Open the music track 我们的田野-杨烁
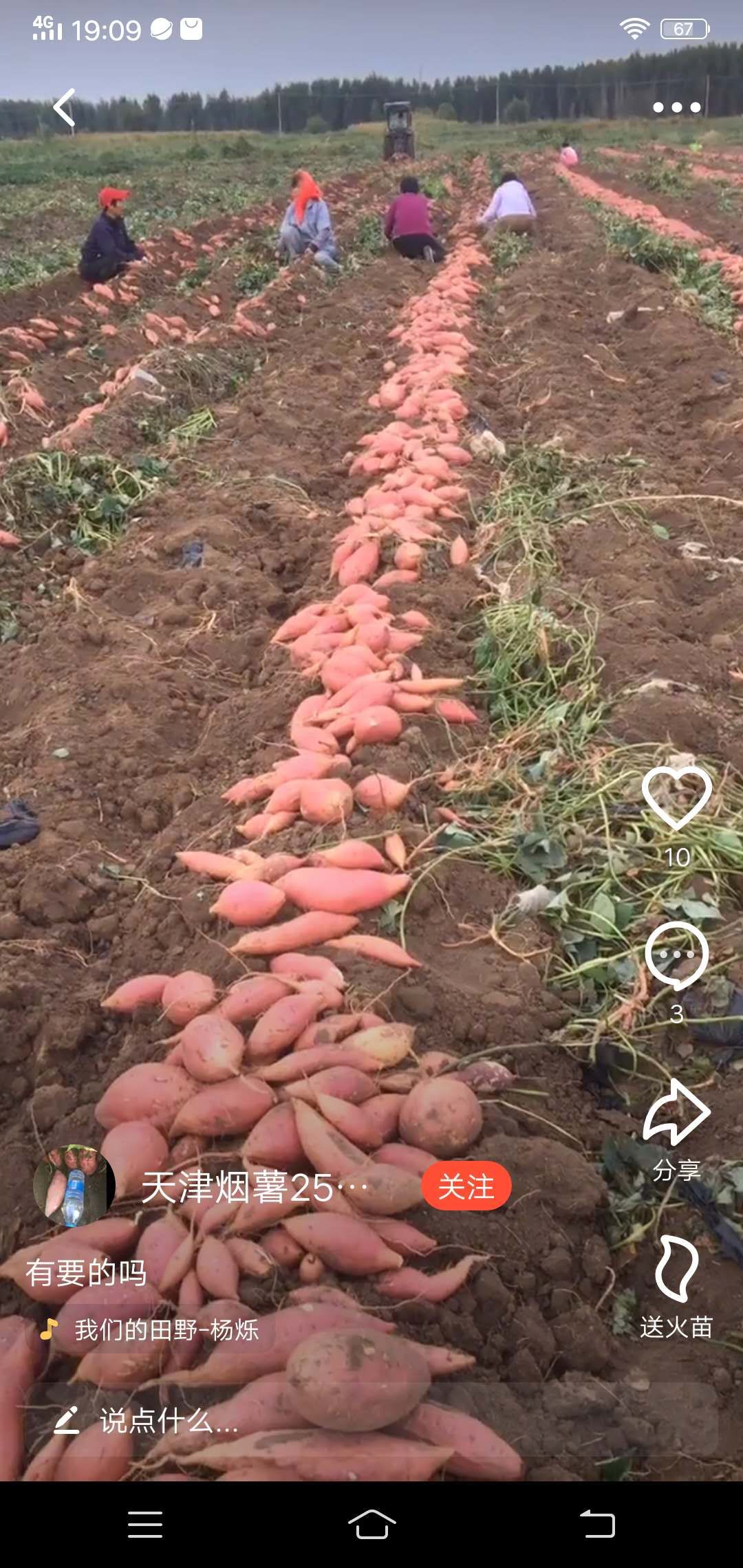The width and height of the screenshot is (743, 1568). pyautogui.click(x=165, y=1329)
